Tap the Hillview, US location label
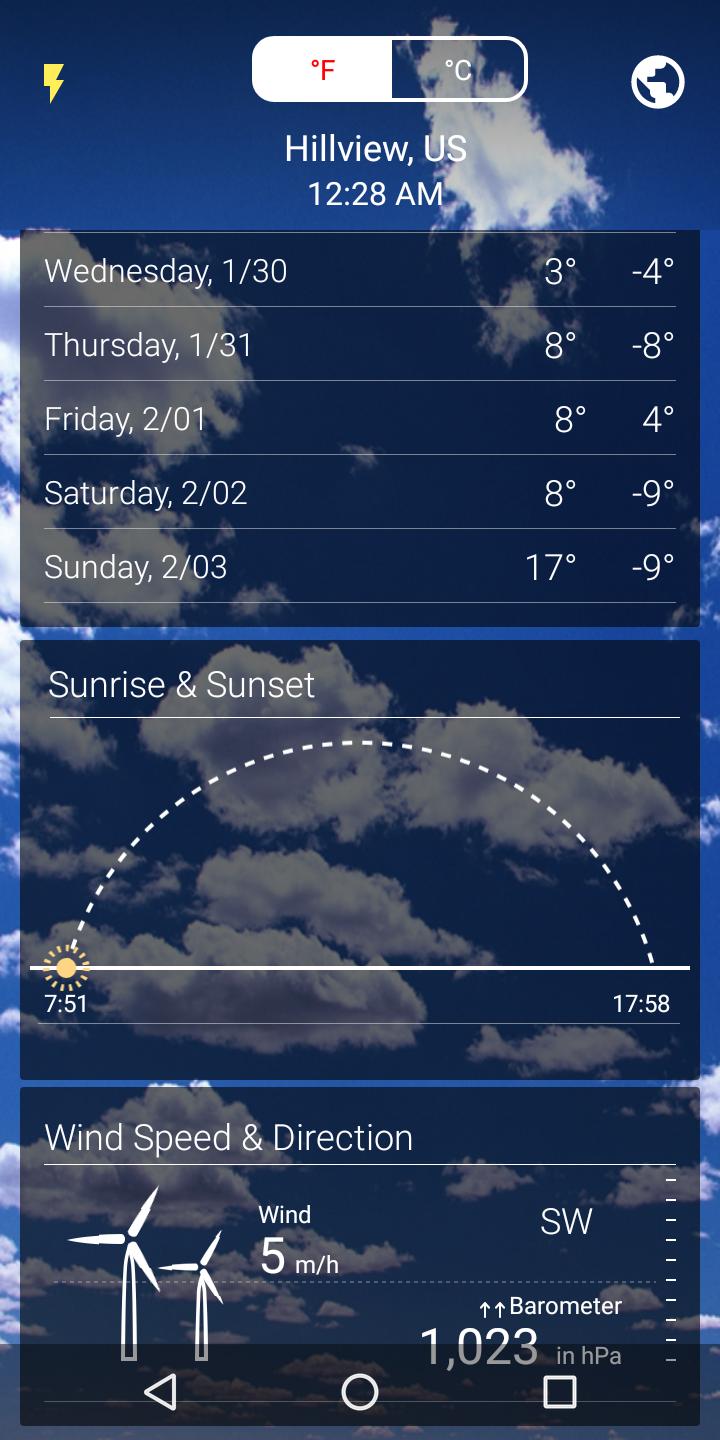This screenshot has width=720, height=1440. click(x=376, y=148)
